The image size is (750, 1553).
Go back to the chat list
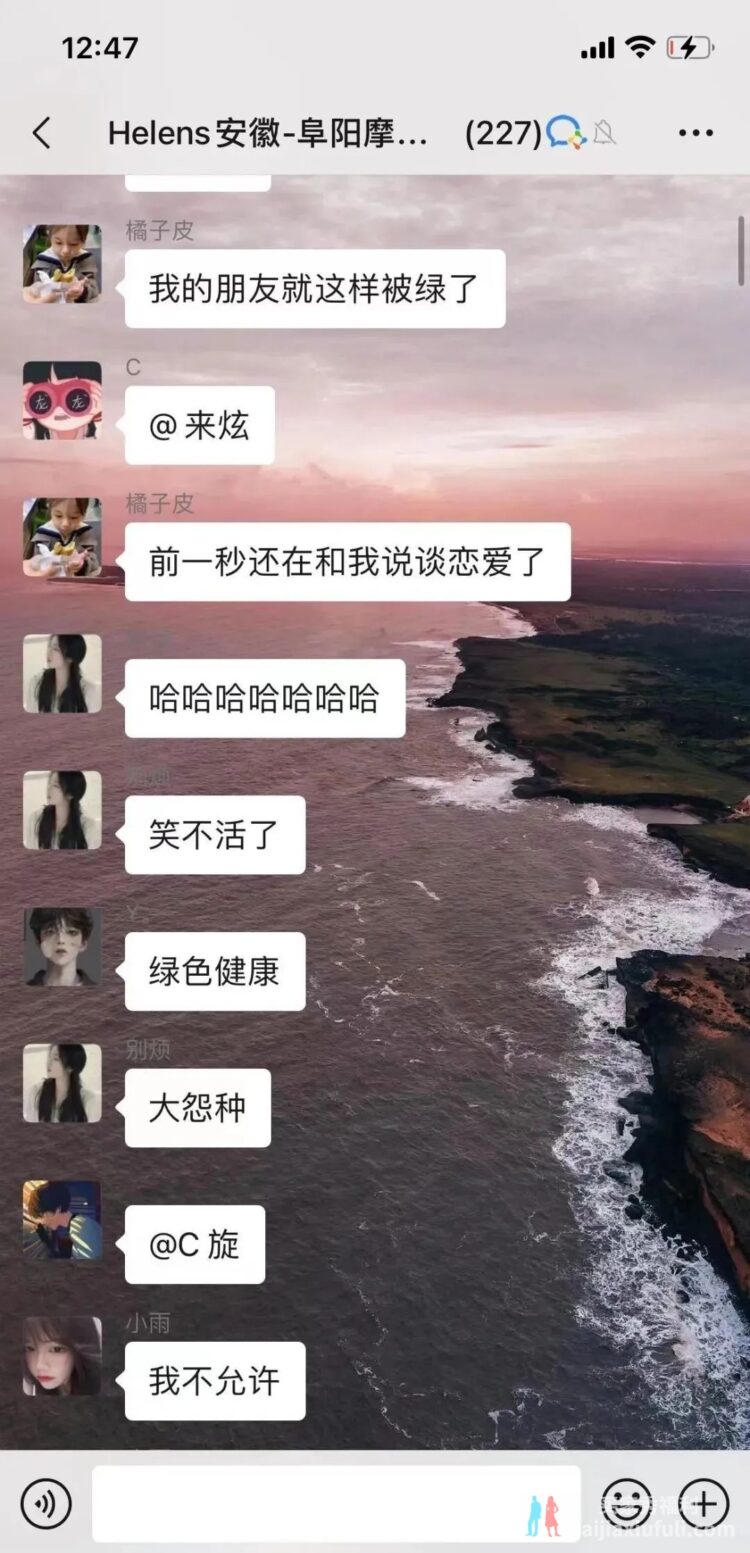point(41,133)
